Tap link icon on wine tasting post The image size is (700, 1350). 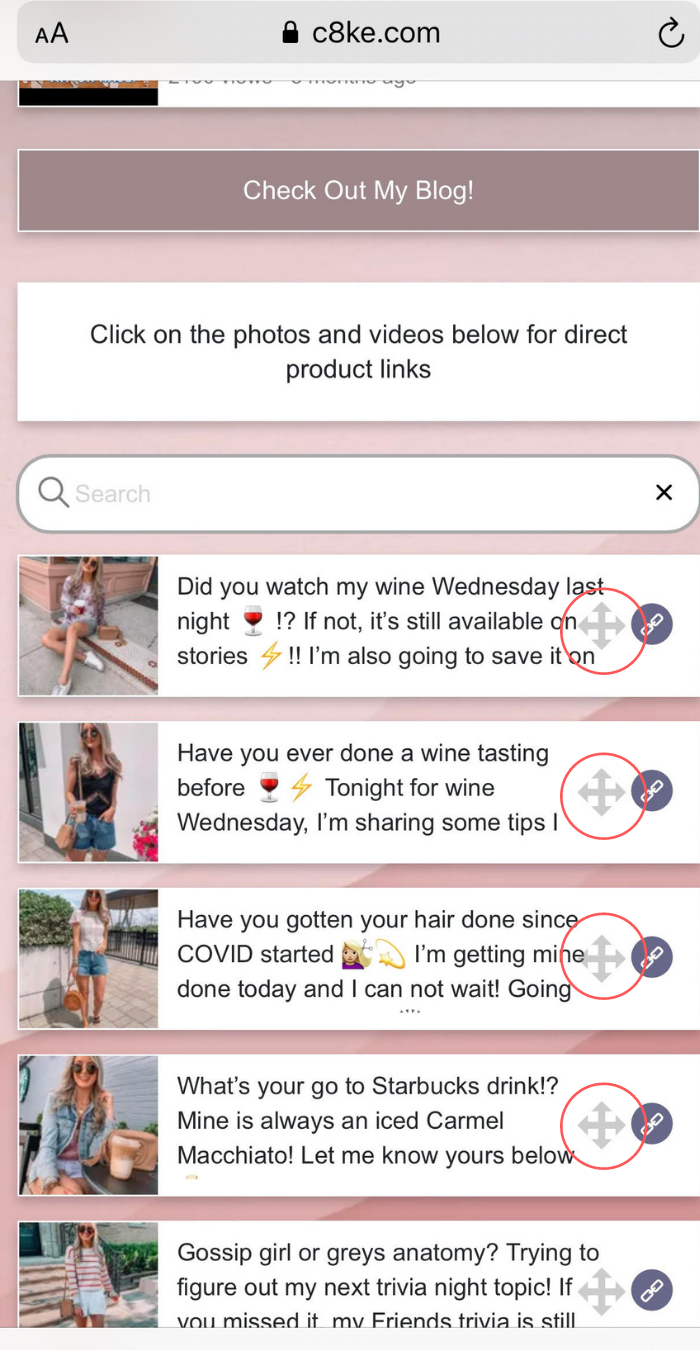tap(652, 791)
